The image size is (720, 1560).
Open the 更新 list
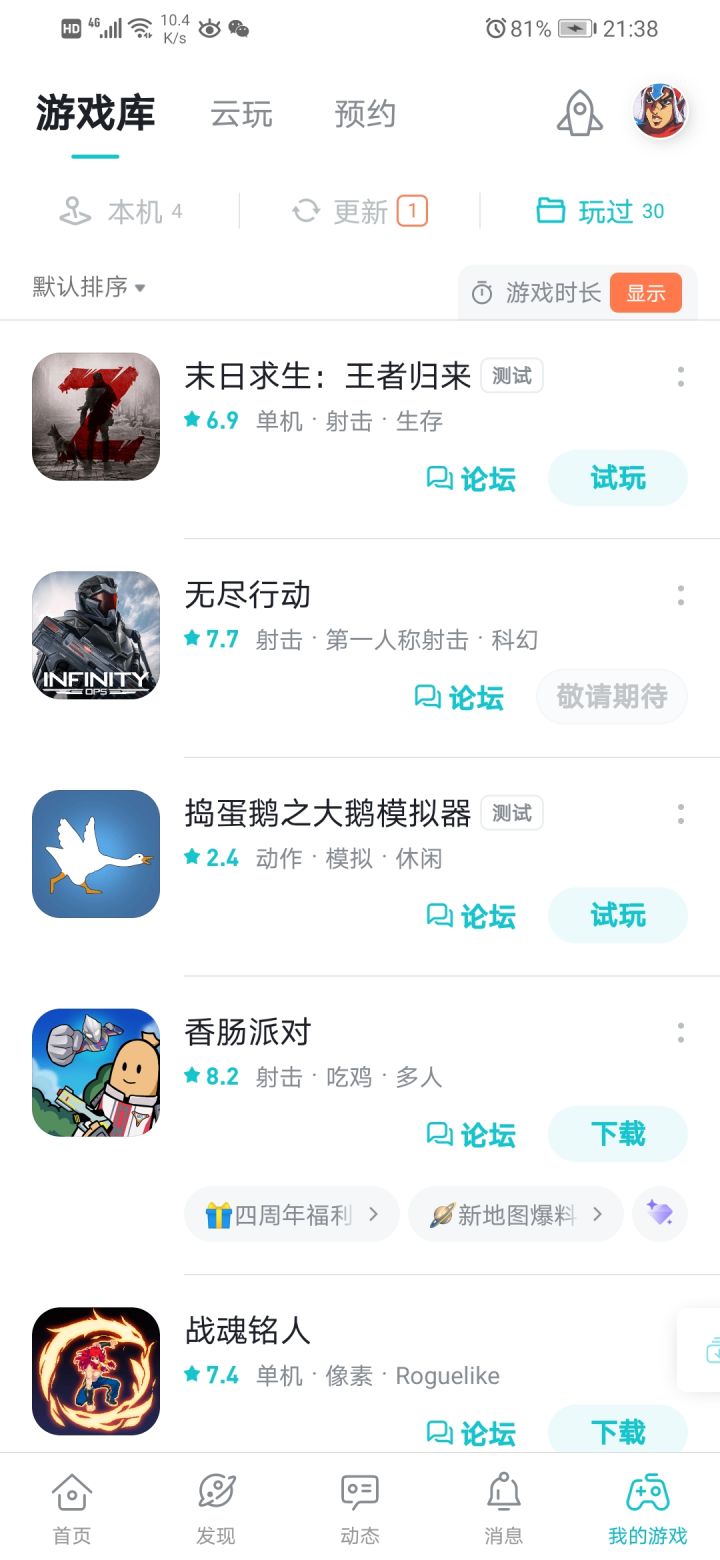tap(360, 211)
